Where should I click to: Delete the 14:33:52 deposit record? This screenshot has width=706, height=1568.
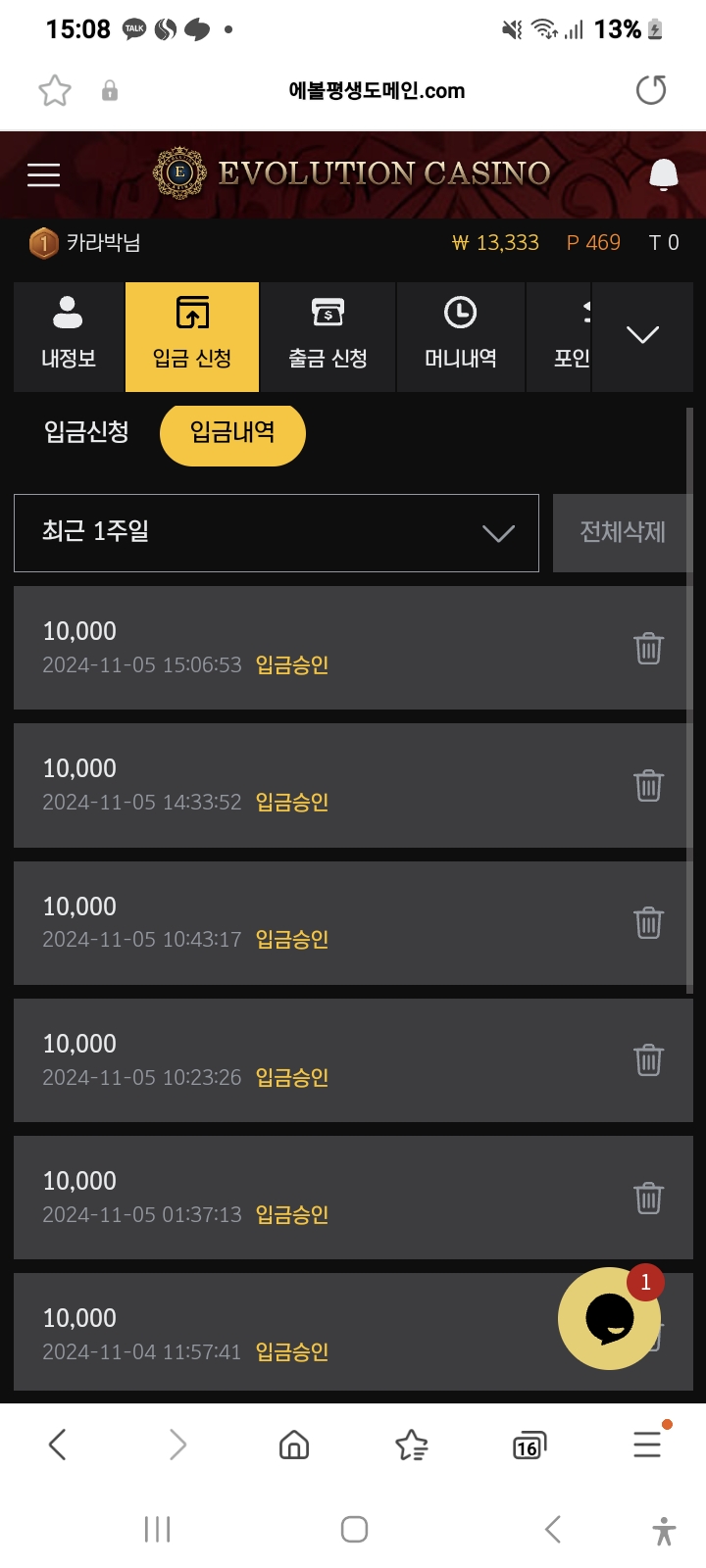click(648, 785)
